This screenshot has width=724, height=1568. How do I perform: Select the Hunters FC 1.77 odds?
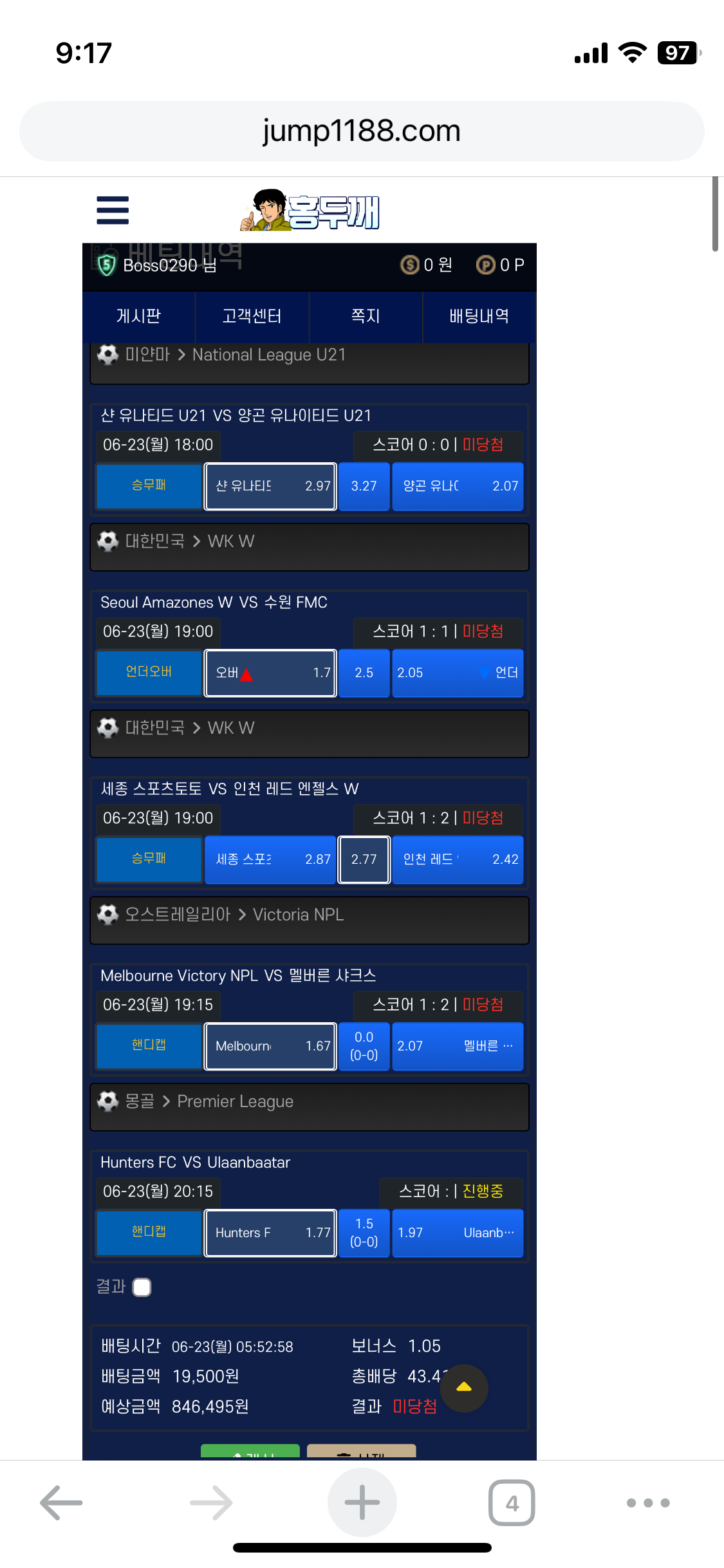pyautogui.click(x=270, y=1233)
